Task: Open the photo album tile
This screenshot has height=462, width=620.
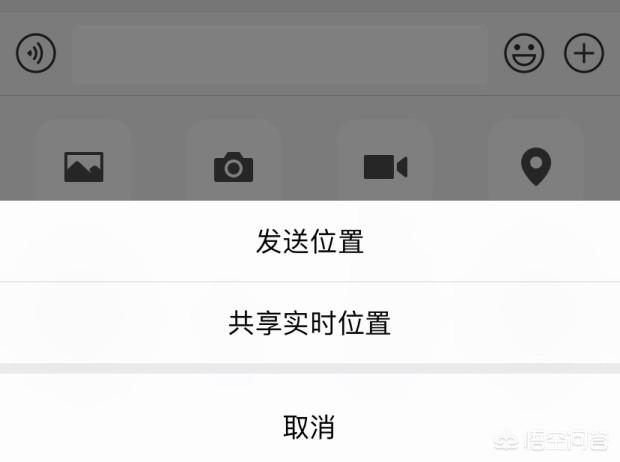Action: click(84, 165)
